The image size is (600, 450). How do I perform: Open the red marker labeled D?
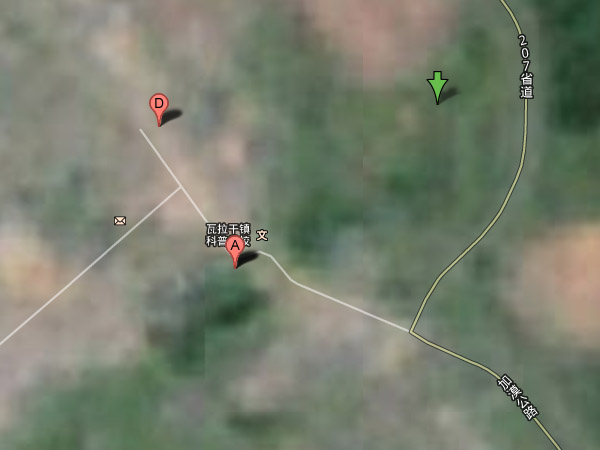158,105
